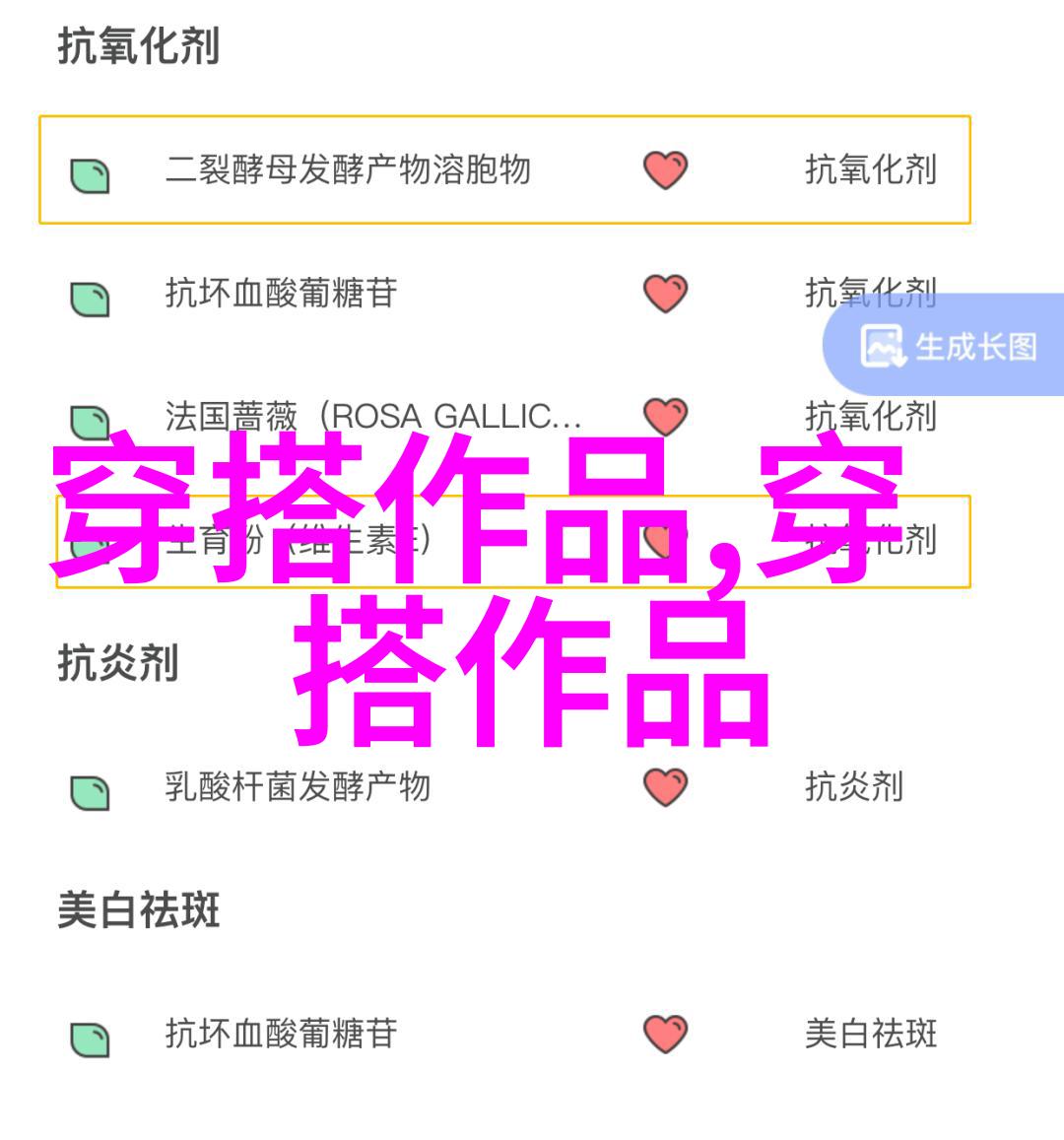Open 抗坏血酸葡糖苷 under 抗氧化剂
1064x1140 pixels.
pos(281,294)
